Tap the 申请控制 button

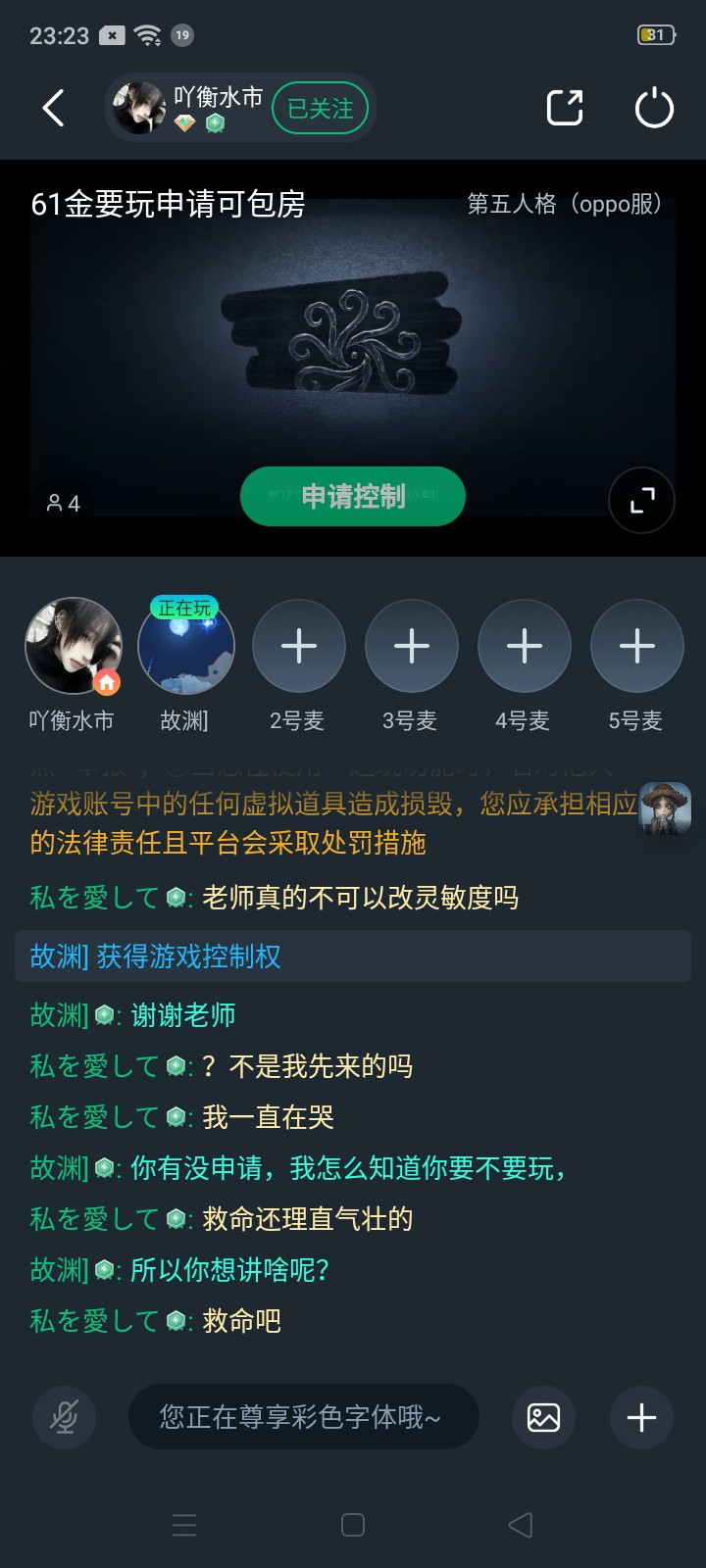tap(353, 496)
